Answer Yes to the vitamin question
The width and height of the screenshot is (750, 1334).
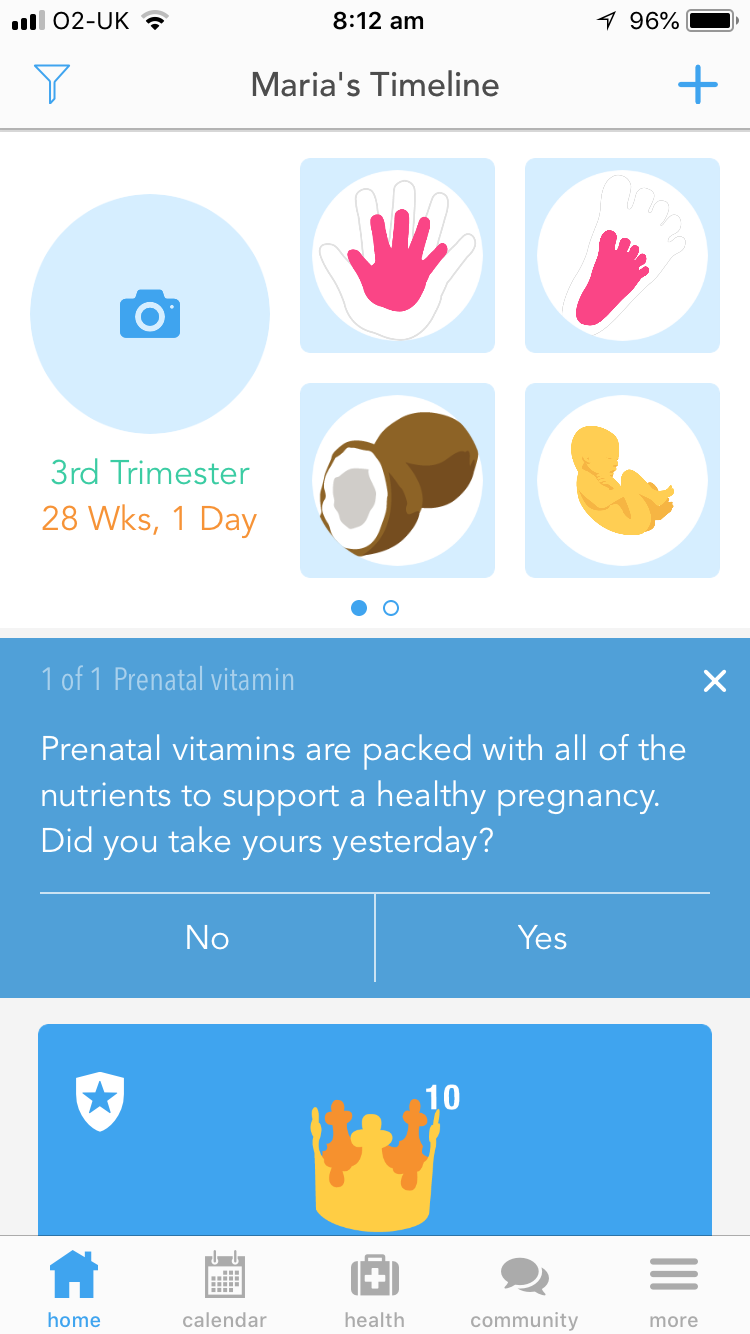pyautogui.click(x=542, y=938)
